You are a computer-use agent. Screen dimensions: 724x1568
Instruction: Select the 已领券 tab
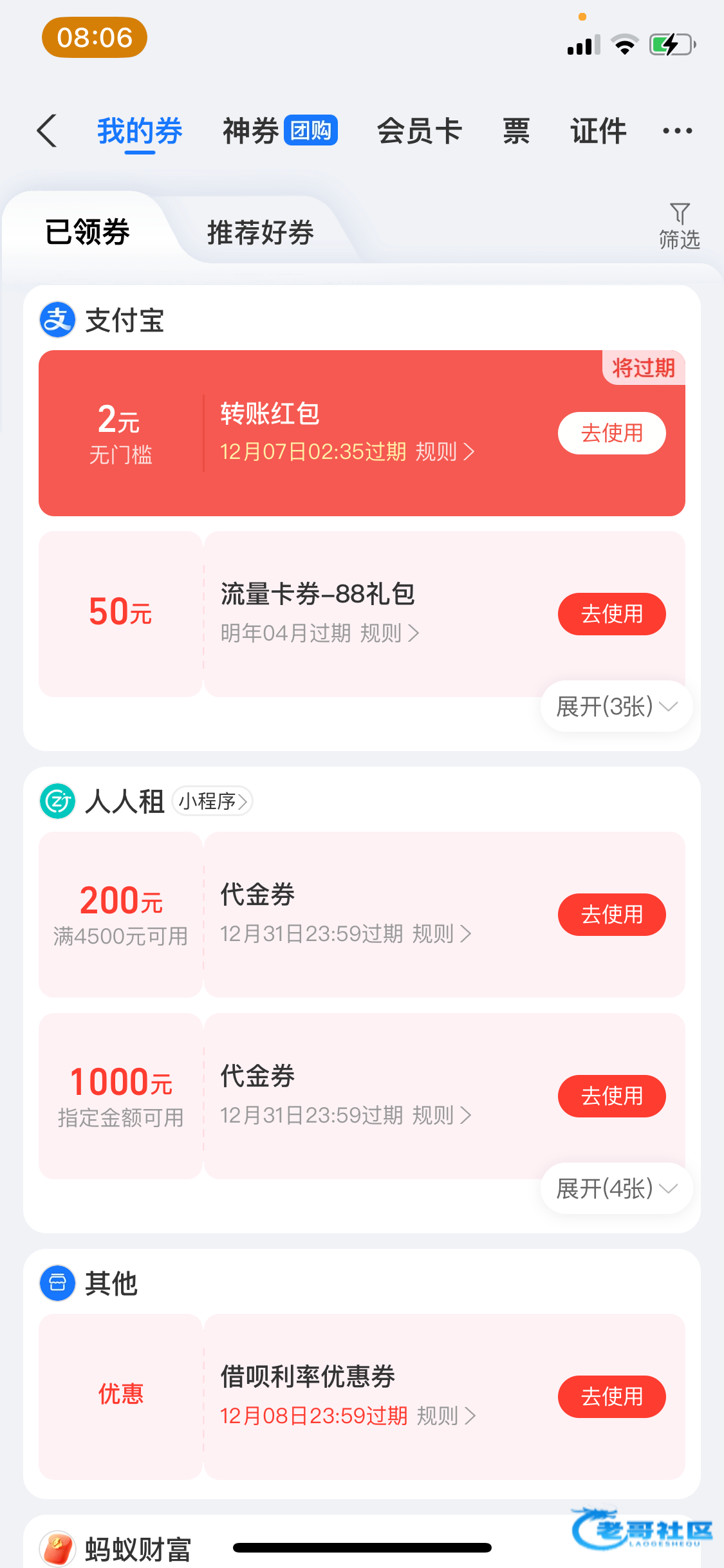click(x=88, y=232)
